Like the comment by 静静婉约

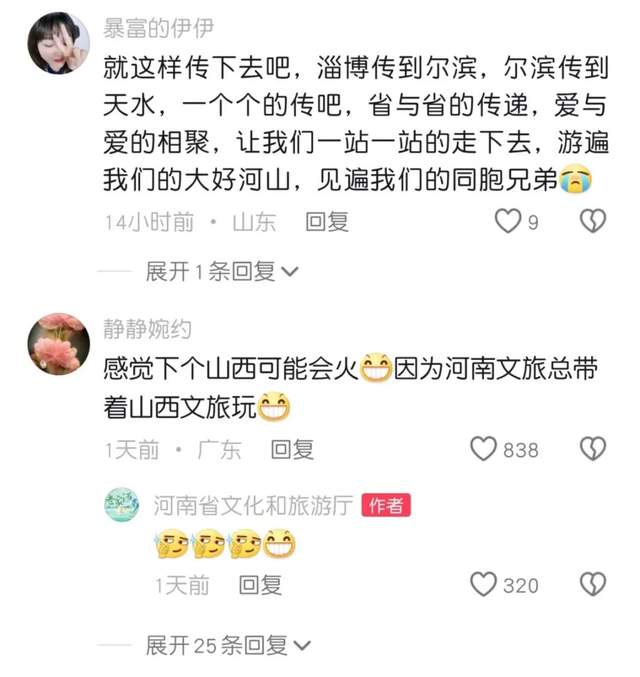(485, 449)
